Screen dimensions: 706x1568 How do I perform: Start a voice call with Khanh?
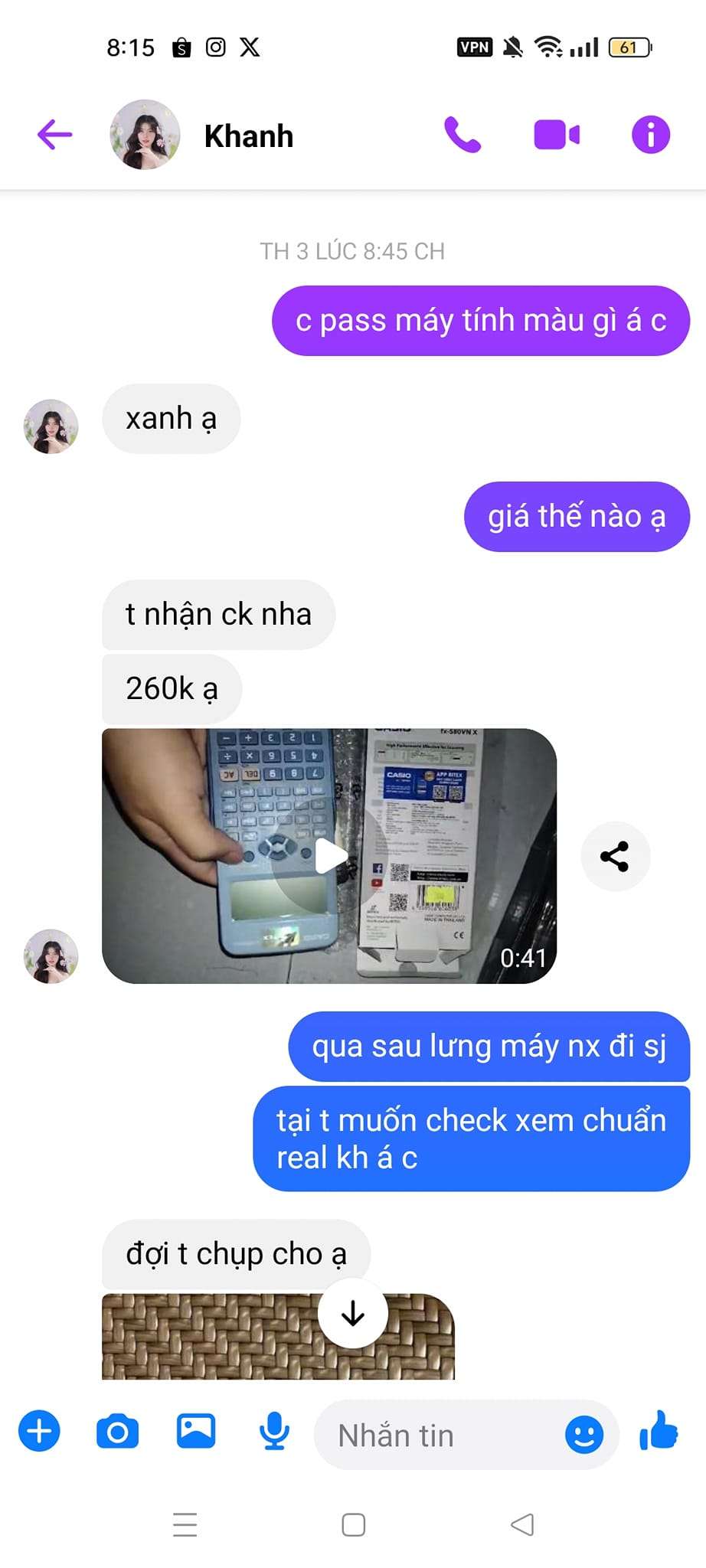tap(462, 135)
